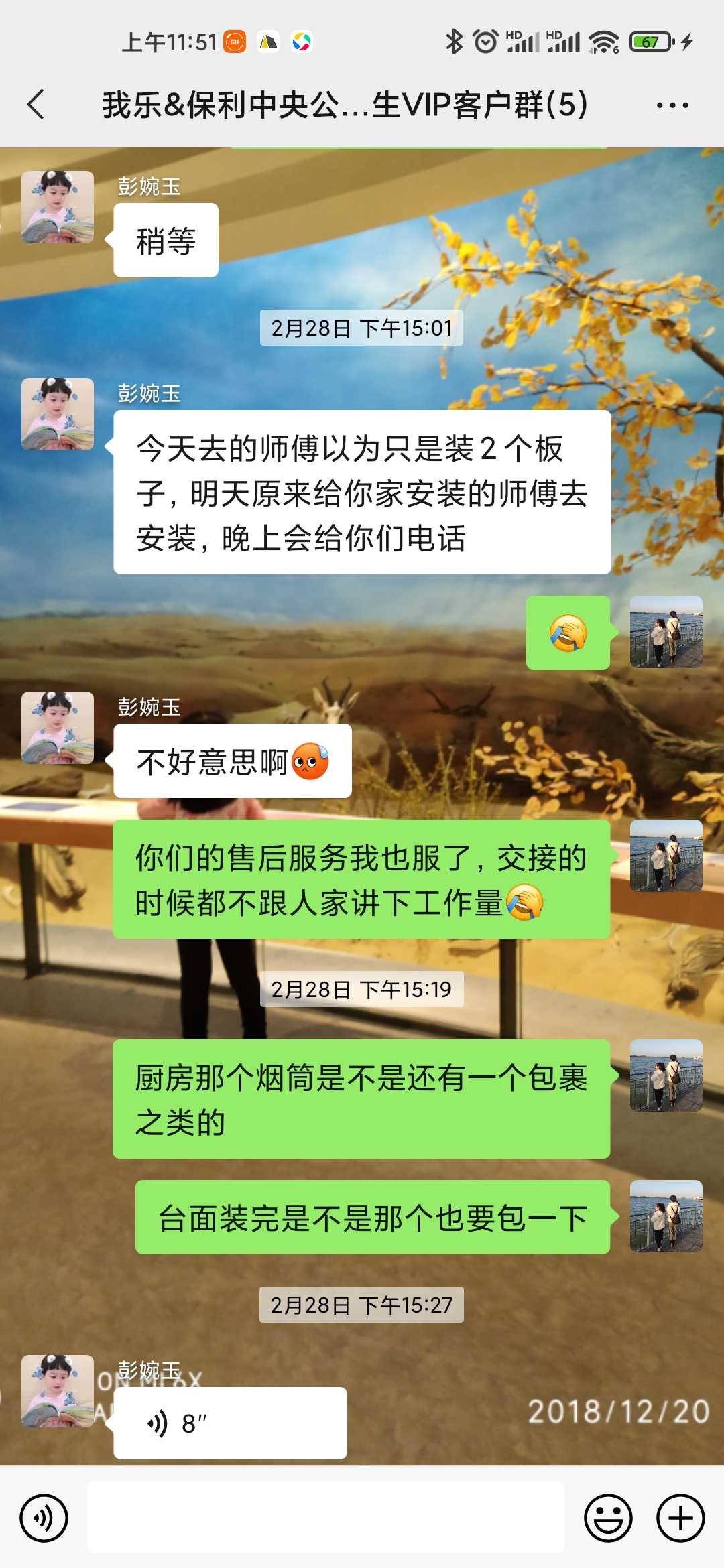The image size is (724, 1568).
Task: Switch to voice input mode
Action: [x=44, y=1518]
